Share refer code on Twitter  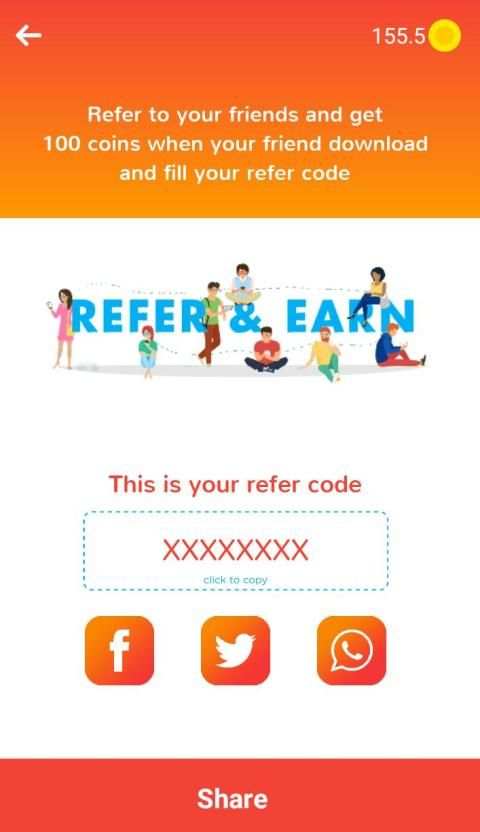click(x=235, y=650)
